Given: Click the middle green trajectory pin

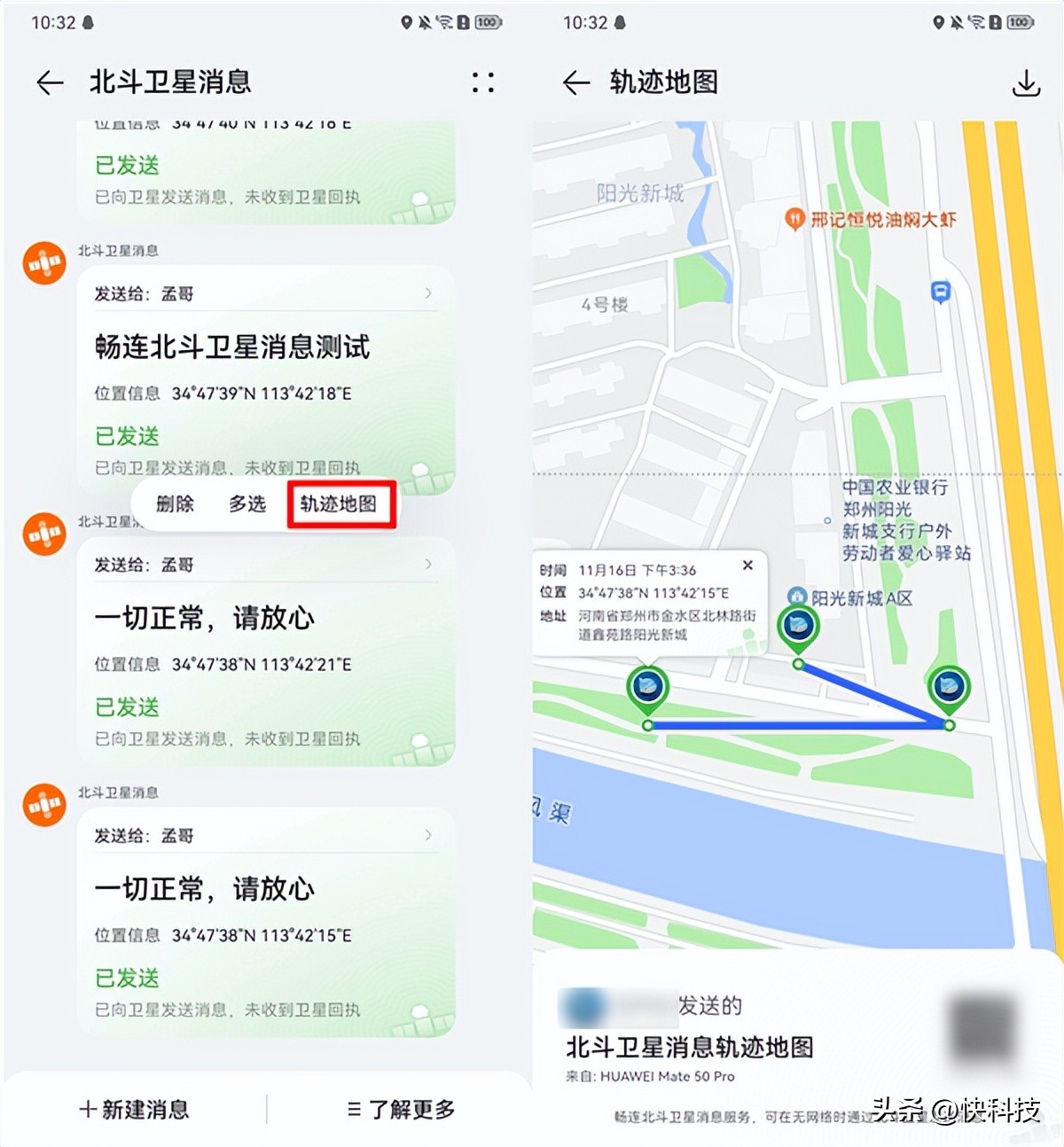Looking at the screenshot, I should point(798,626).
